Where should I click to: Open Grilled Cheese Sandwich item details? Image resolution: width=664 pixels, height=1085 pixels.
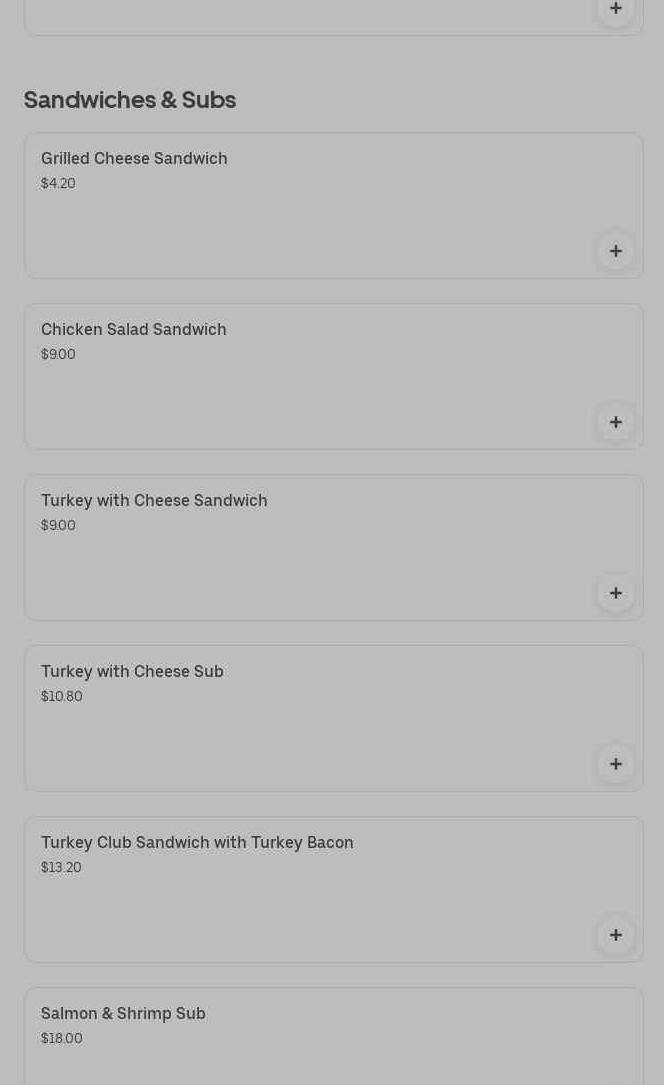300,205
